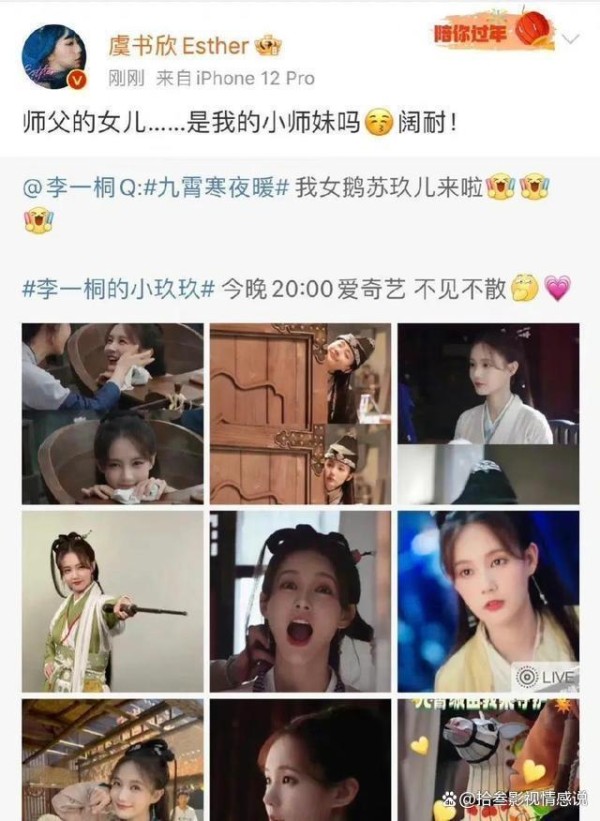View first photo of girl at wooden table
The height and width of the screenshot is (821, 600).
pos(112,412)
